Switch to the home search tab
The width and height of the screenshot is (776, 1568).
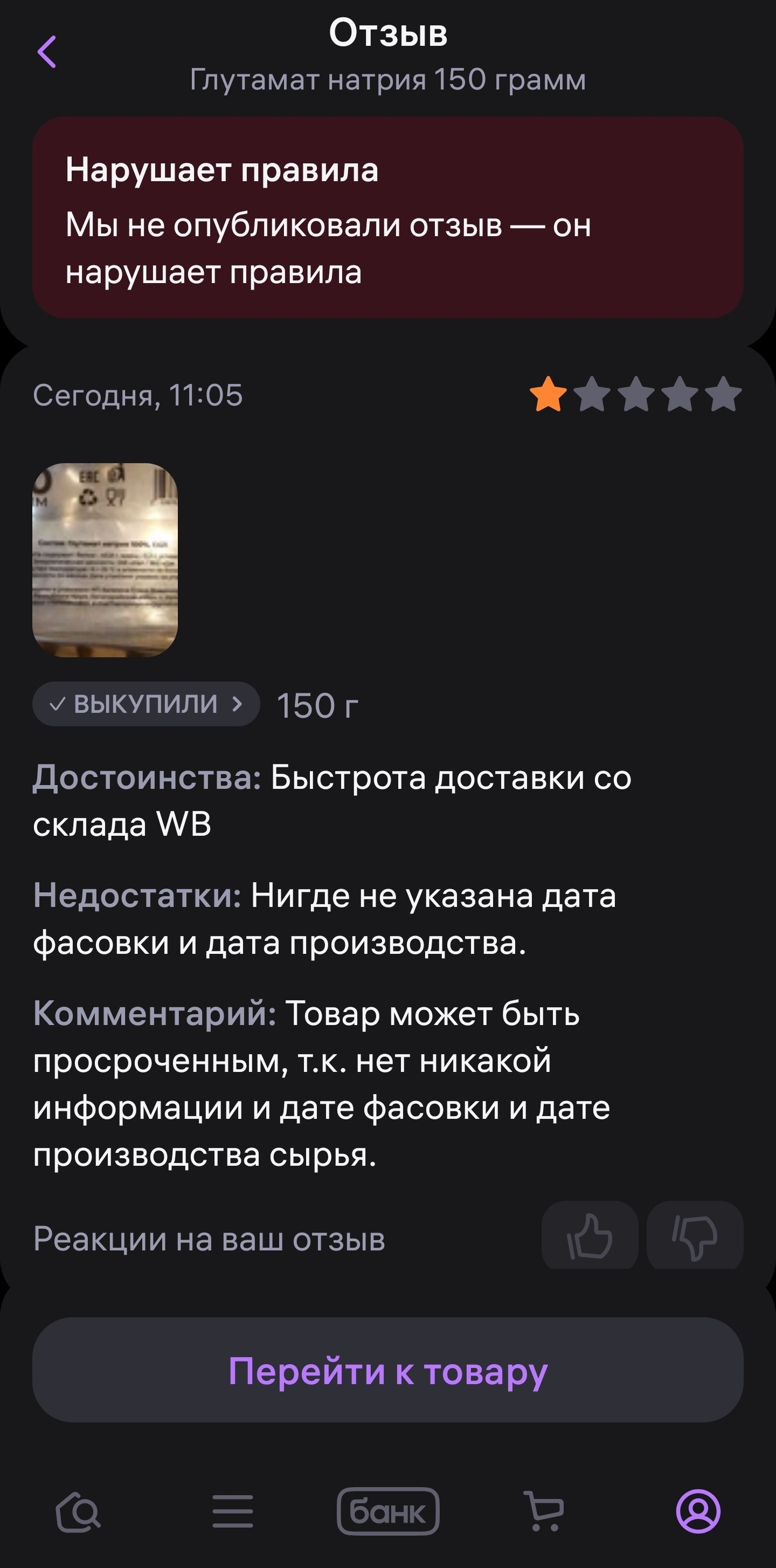78,1512
